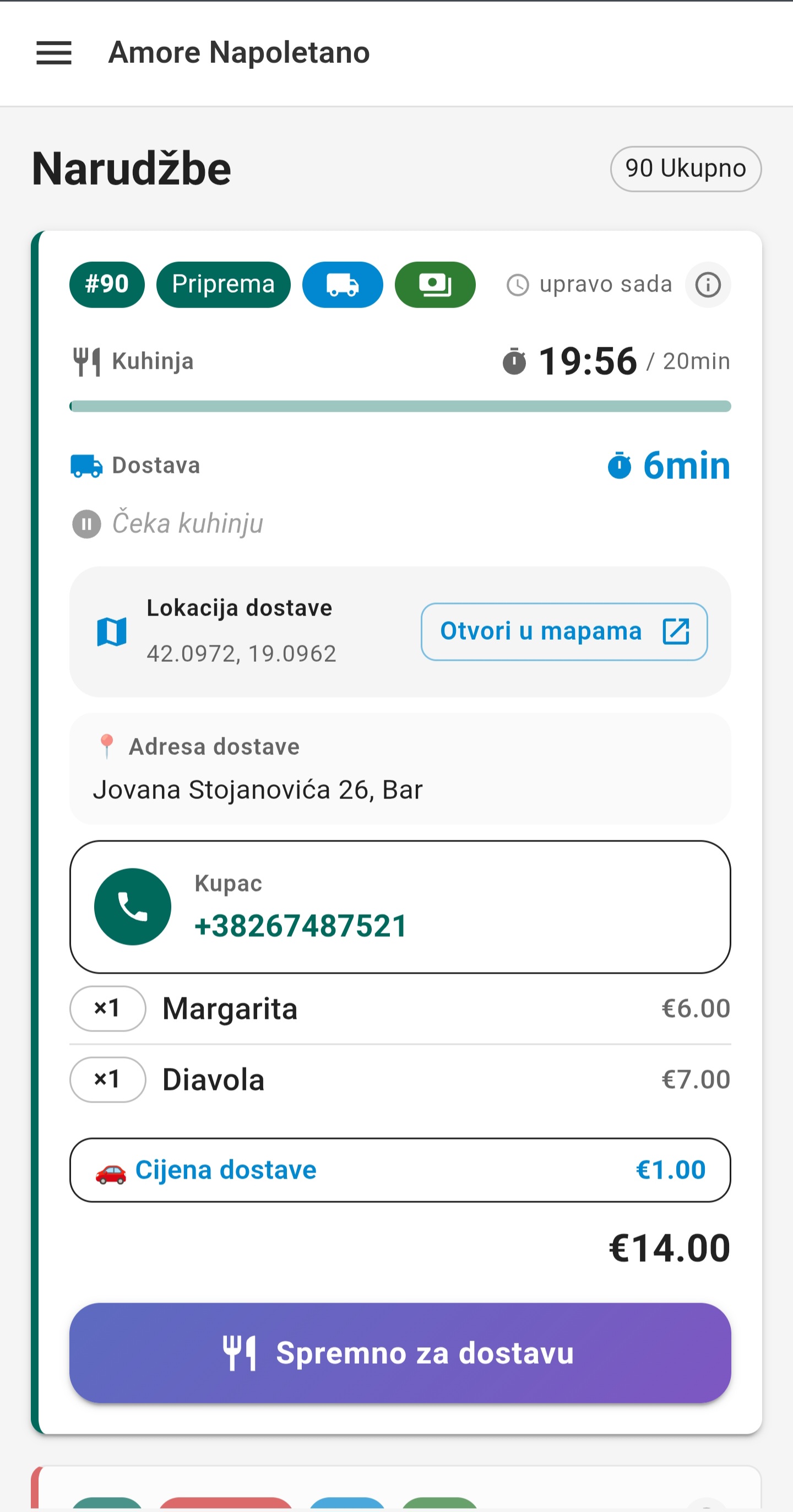Click the kitchen timer progress bar

399,405
